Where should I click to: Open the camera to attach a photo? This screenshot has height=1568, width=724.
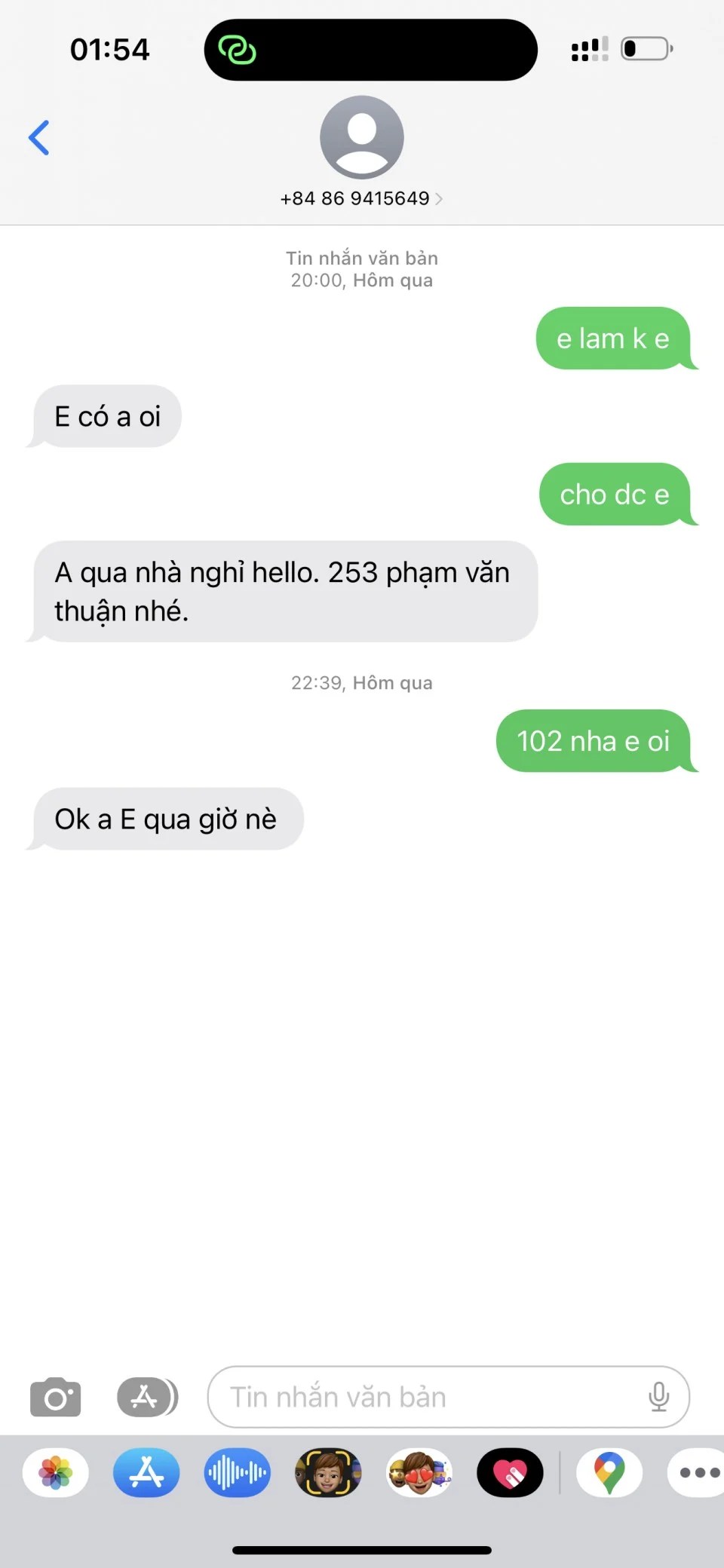[55, 1398]
